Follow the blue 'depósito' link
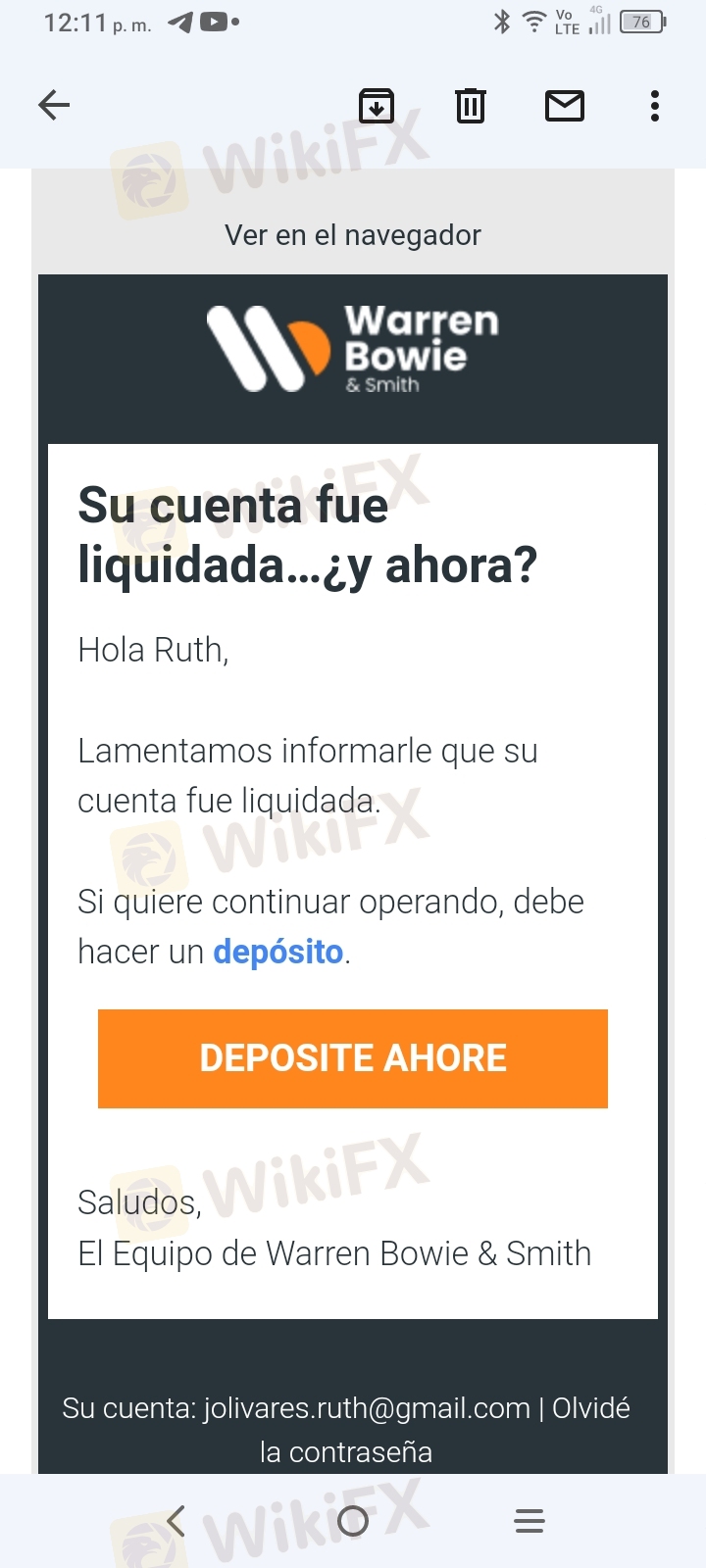706x1568 pixels. [278, 952]
